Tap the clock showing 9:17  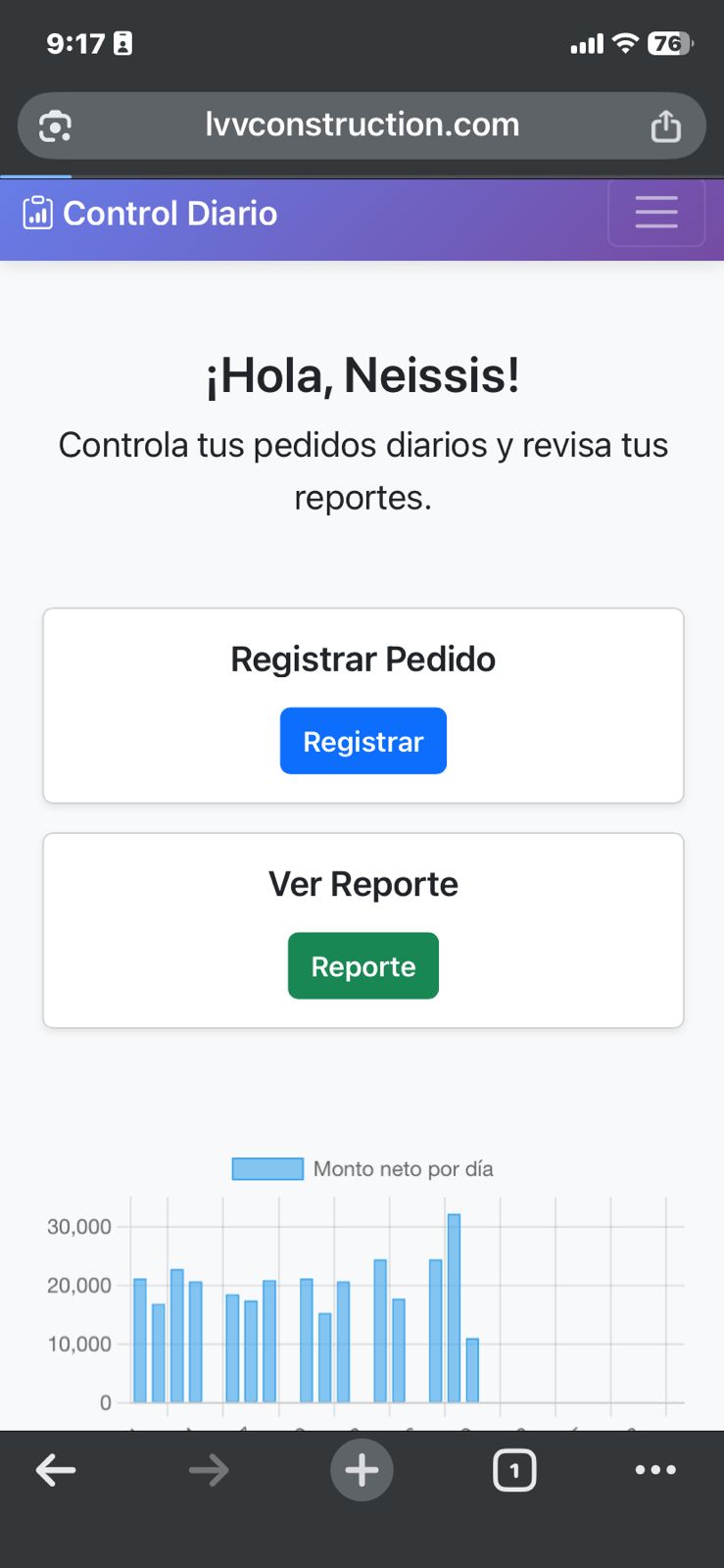pyautogui.click(x=75, y=43)
